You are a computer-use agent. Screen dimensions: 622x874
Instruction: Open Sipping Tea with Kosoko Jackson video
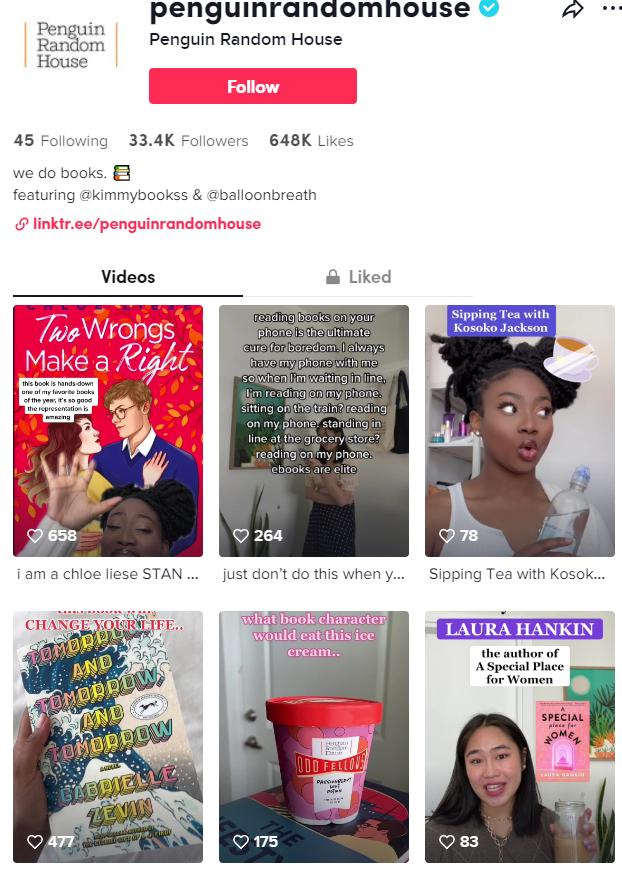pyautogui.click(x=519, y=430)
